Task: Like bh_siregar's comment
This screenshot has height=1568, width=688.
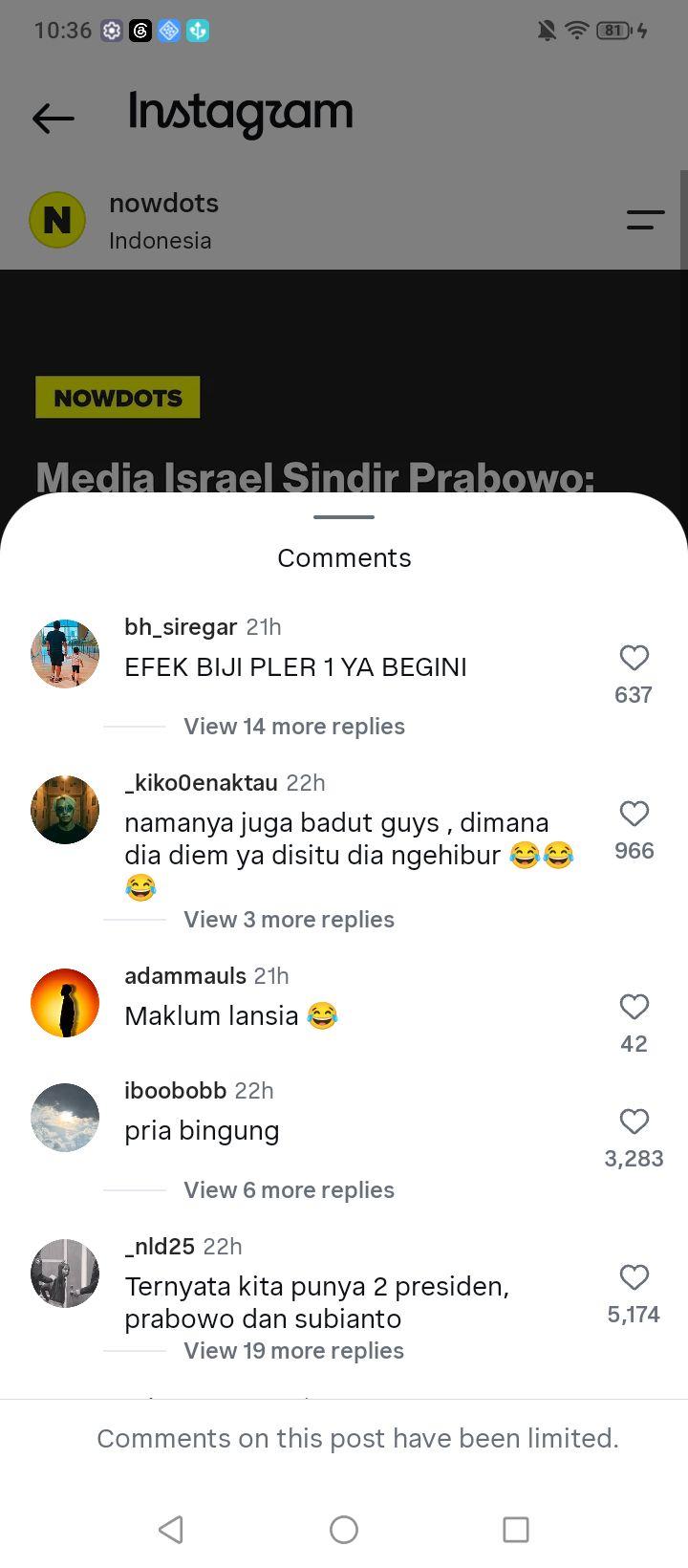Action: pos(634,658)
